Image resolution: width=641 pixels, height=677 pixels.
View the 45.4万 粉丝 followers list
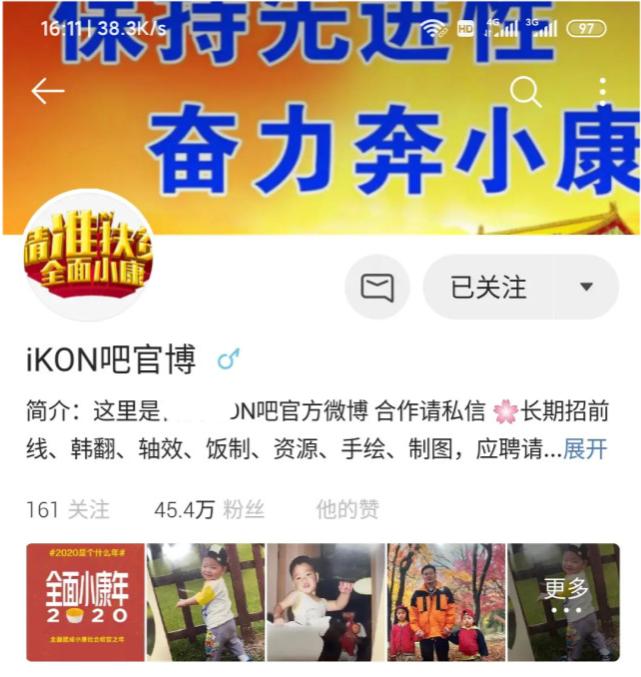(209, 509)
